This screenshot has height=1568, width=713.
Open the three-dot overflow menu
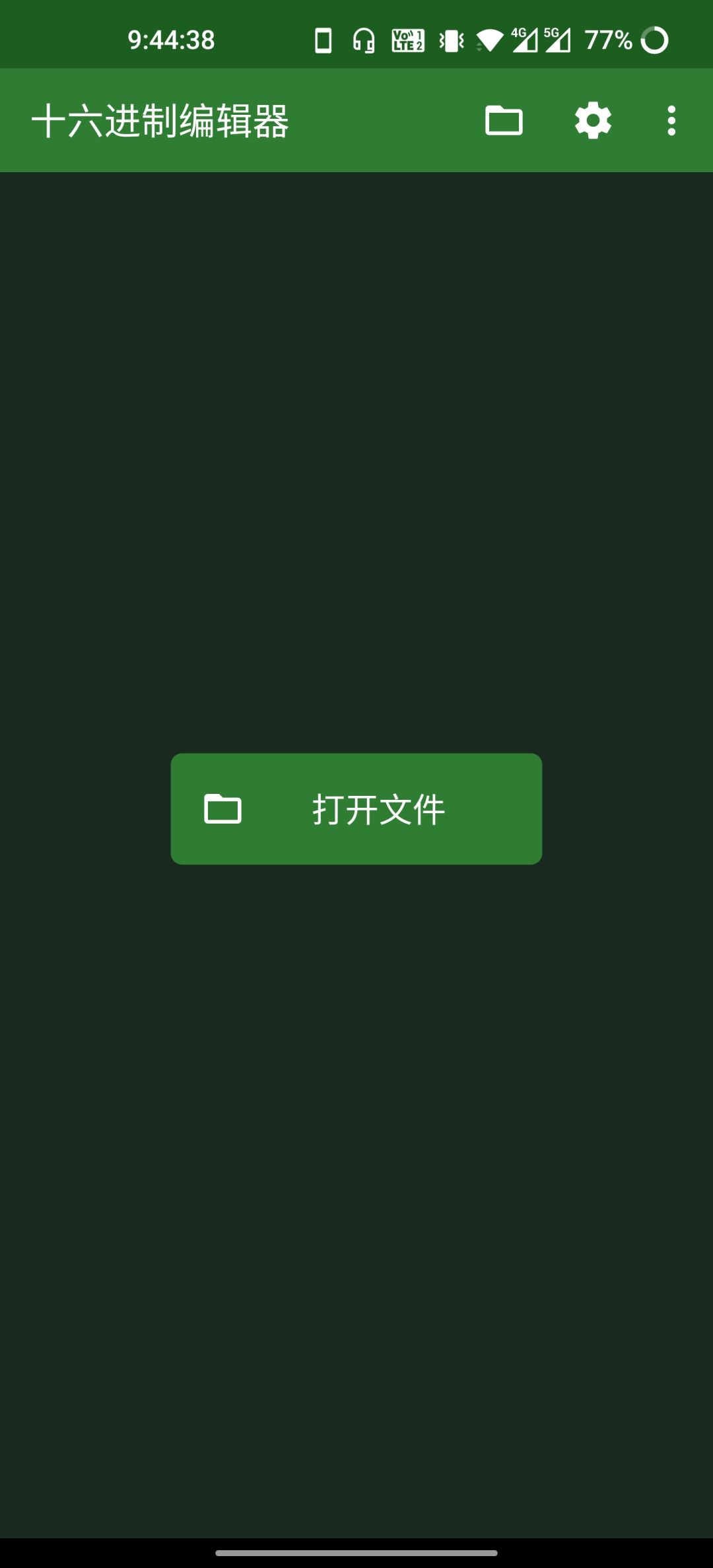[x=671, y=121]
